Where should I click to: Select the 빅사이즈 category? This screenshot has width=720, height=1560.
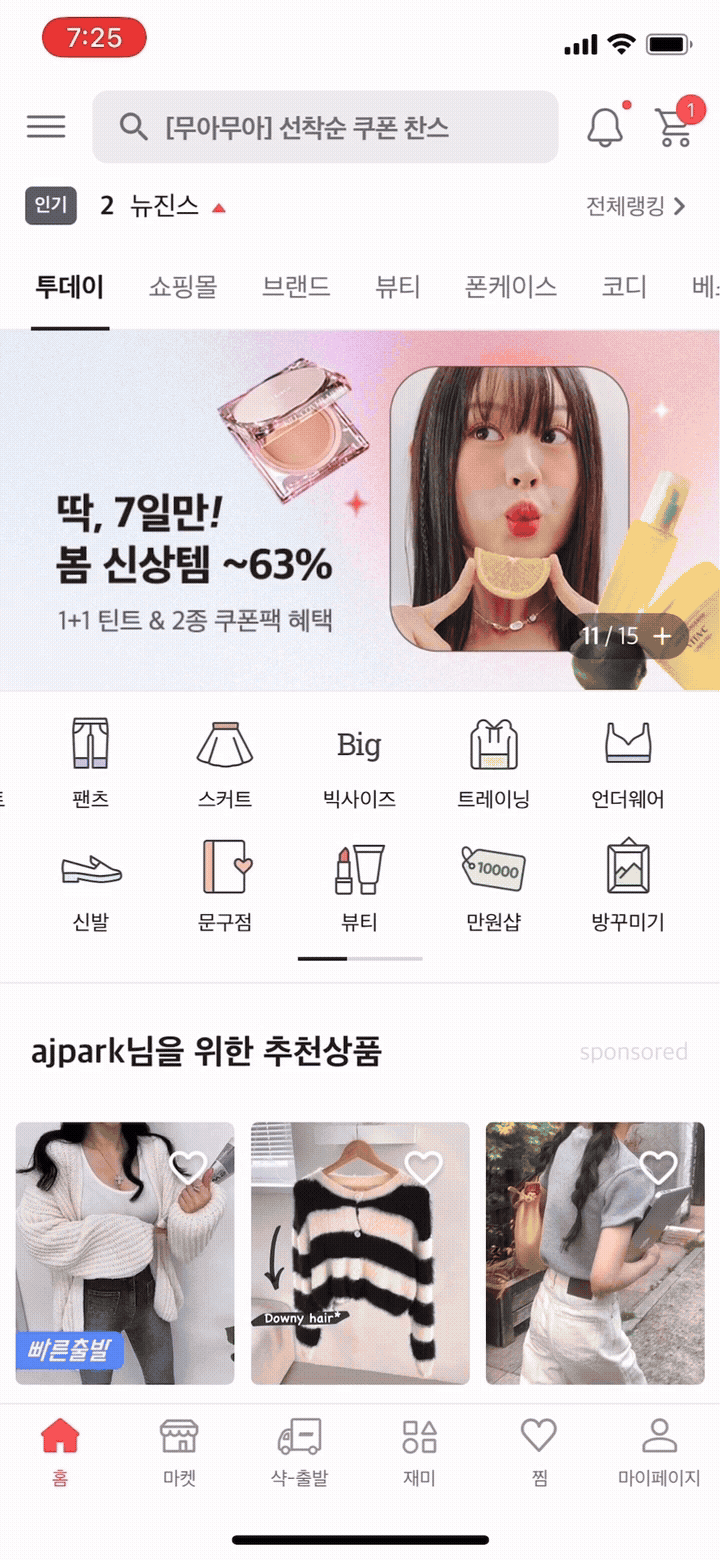359,763
